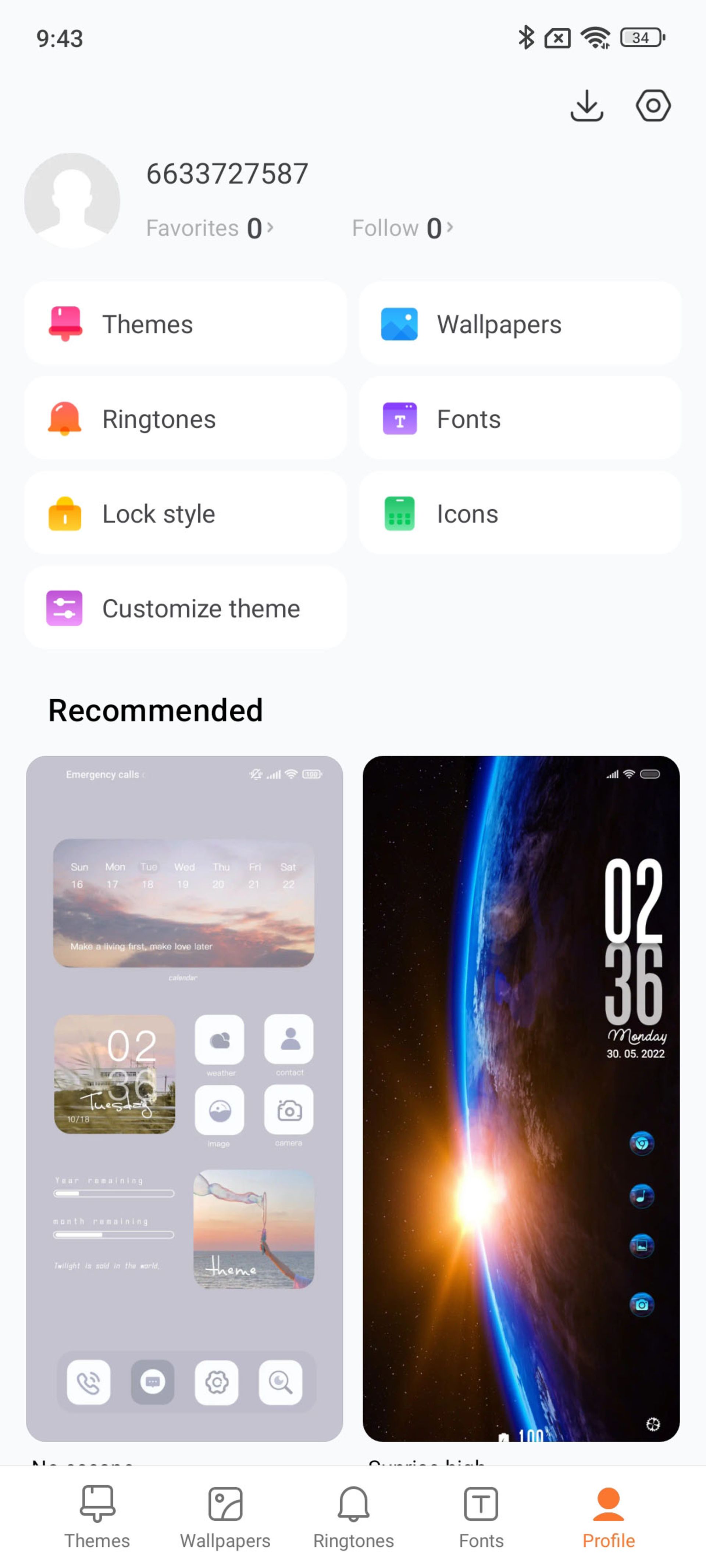Open Customize theme via the sliders icon
The width and height of the screenshot is (706, 1568).
(x=64, y=608)
